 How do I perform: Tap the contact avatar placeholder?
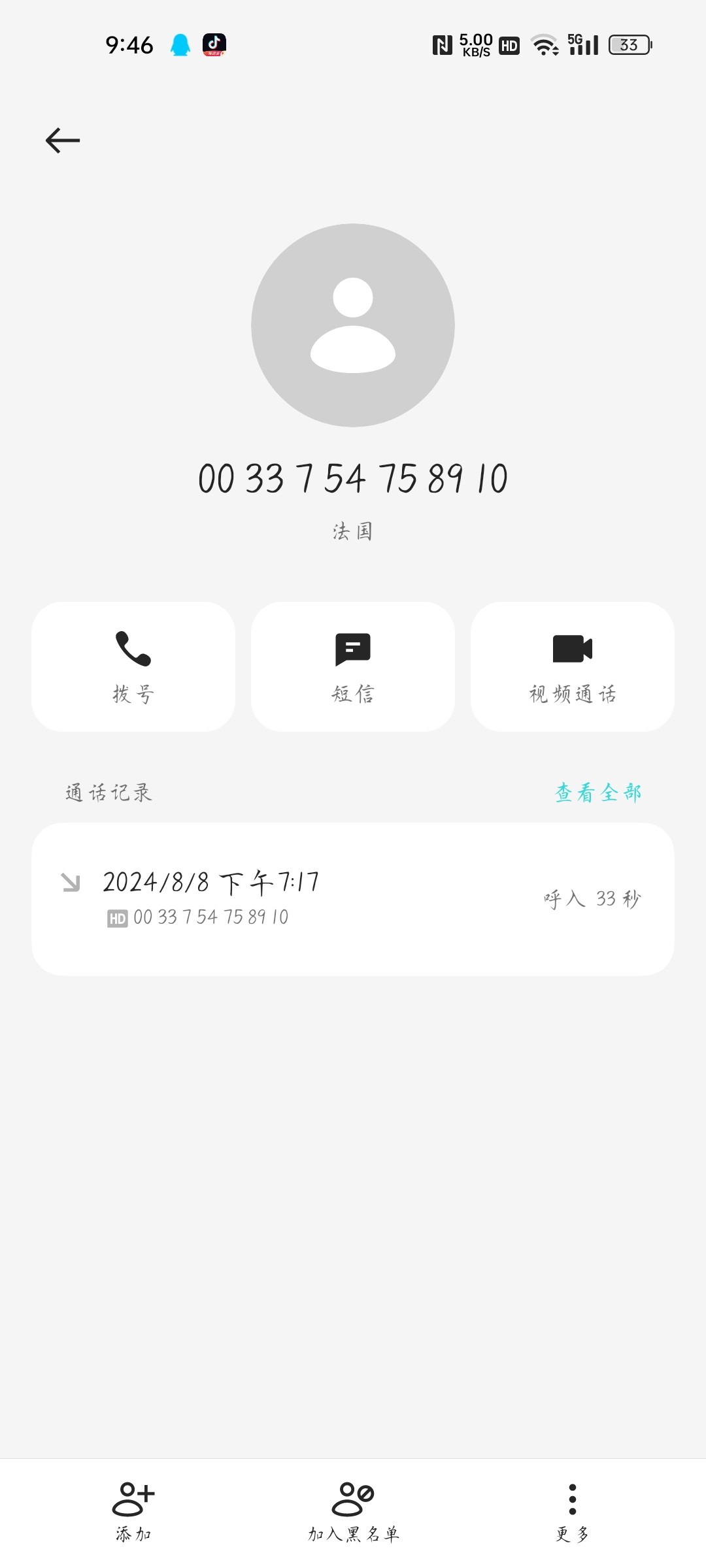point(353,325)
